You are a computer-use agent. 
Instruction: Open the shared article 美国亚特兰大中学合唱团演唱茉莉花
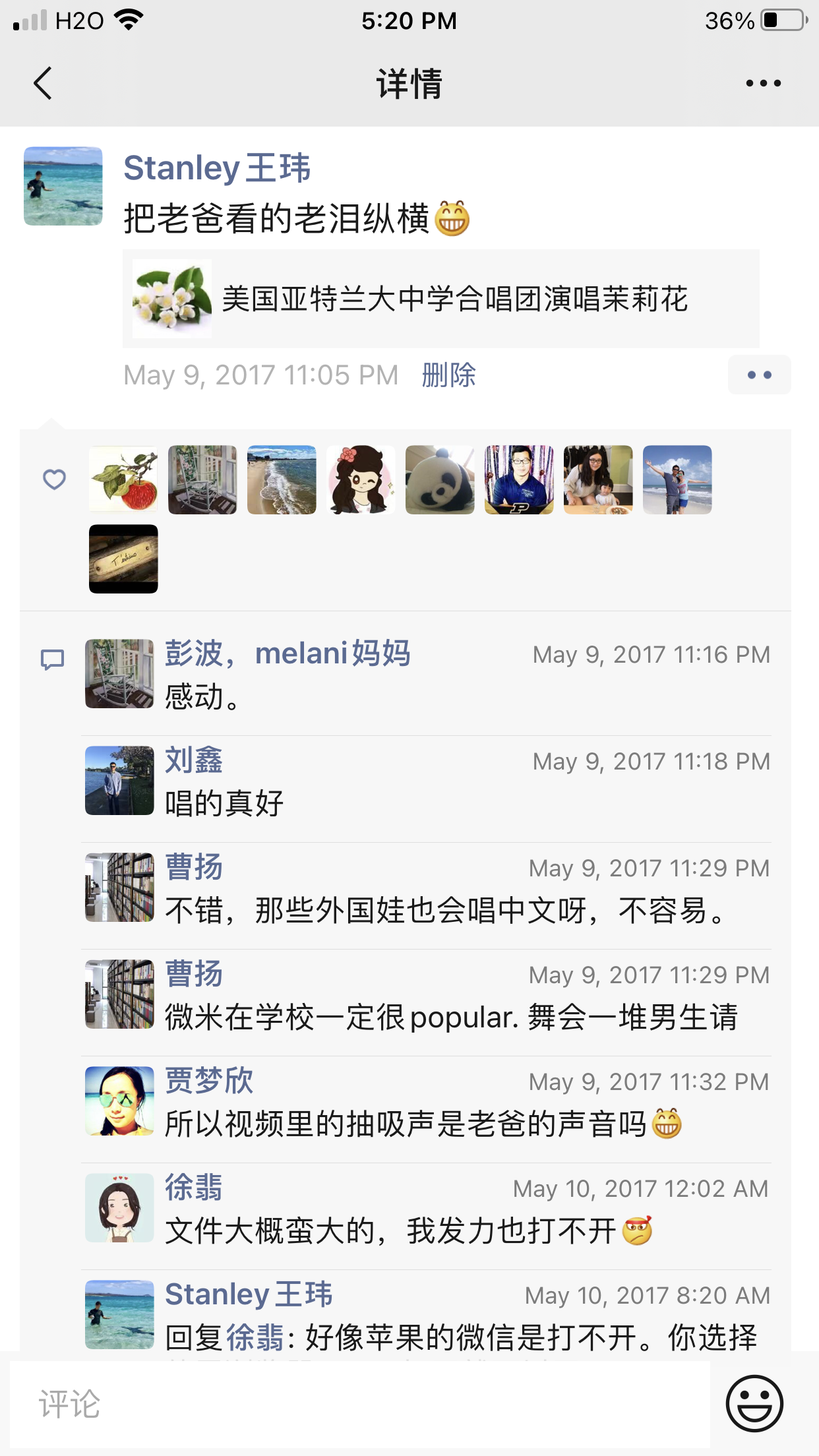tap(440, 299)
